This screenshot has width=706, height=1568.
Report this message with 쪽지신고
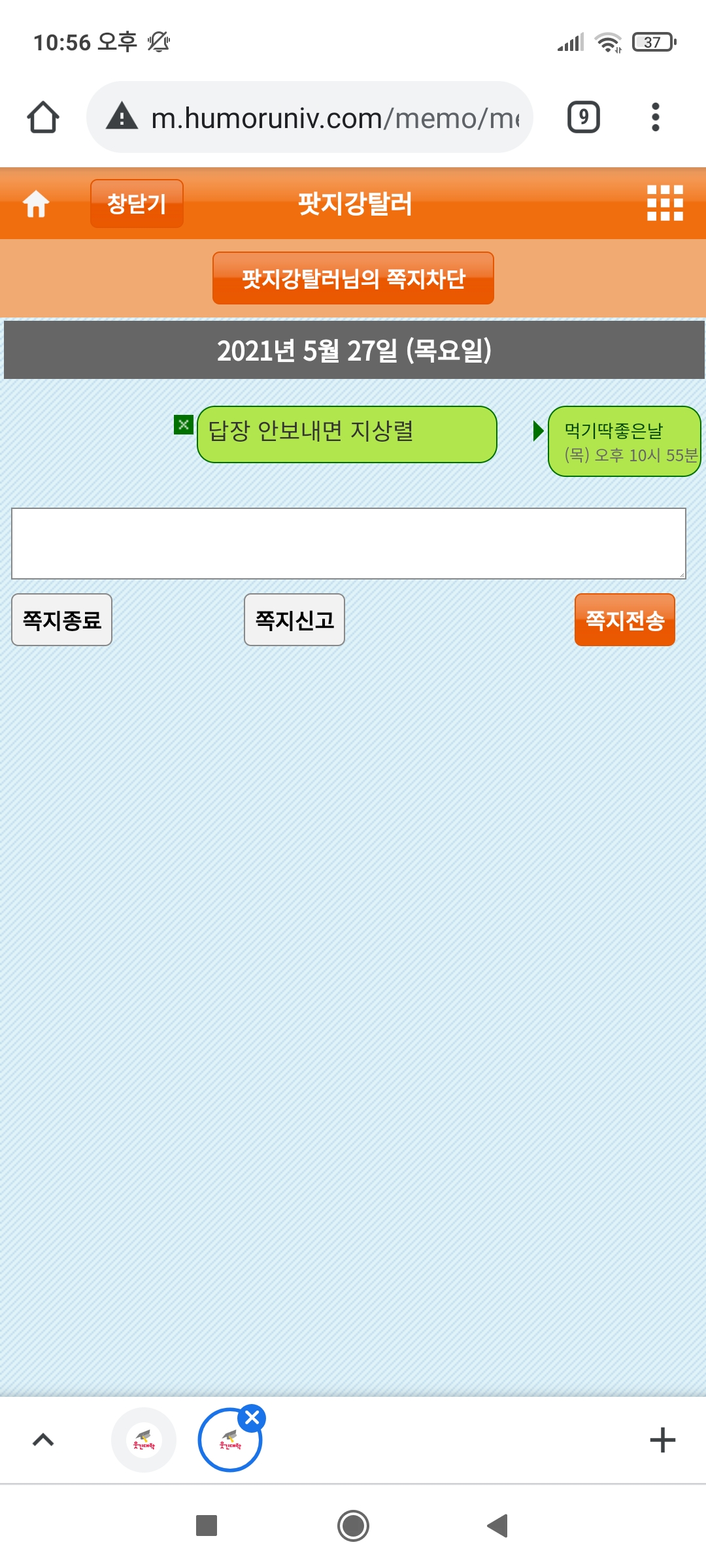pyautogui.click(x=294, y=620)
